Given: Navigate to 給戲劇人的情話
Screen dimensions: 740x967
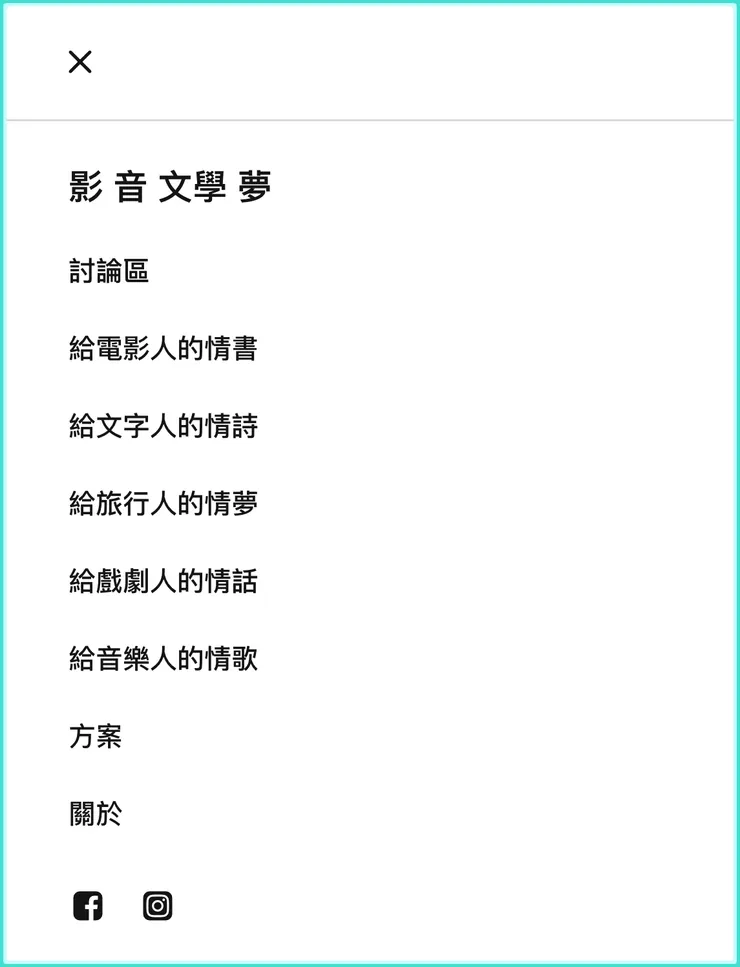Looking at the screenshot, I should pos(163,582).
